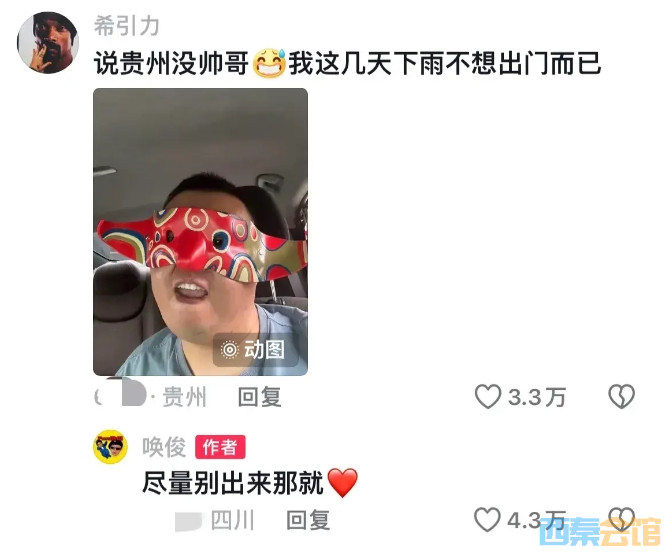Reply to 希引力's comment
Image resolution: width=670 pixels, height=554 pixels.
click(x=259, y=397)
